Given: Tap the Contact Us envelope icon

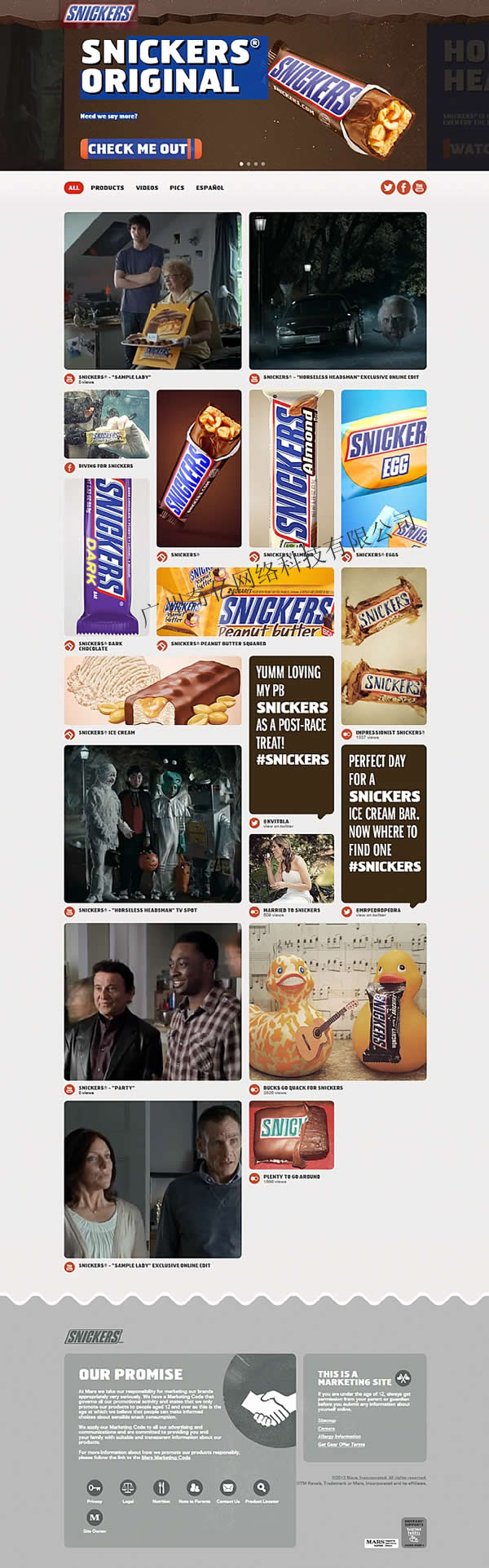Looking at the screenshot, I should [x=228, y=1488].
